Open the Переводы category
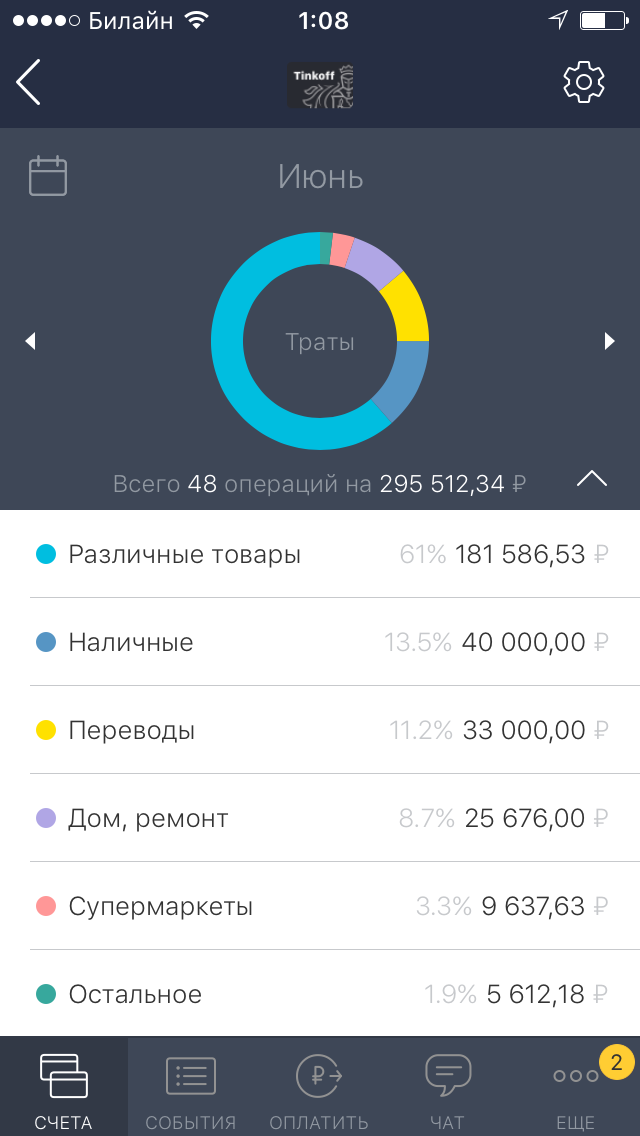Screen dimensions: 640x1136 click(320, 730)
